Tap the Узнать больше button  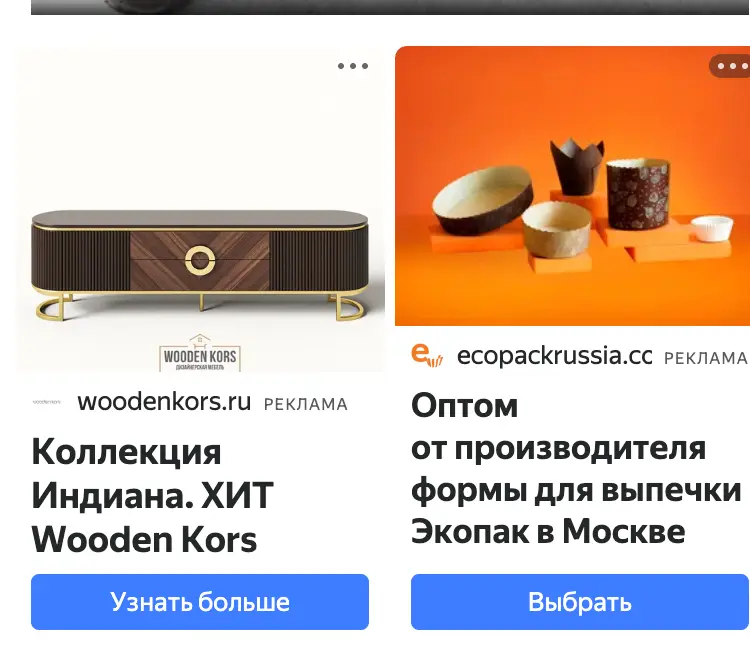pos(200,602)
